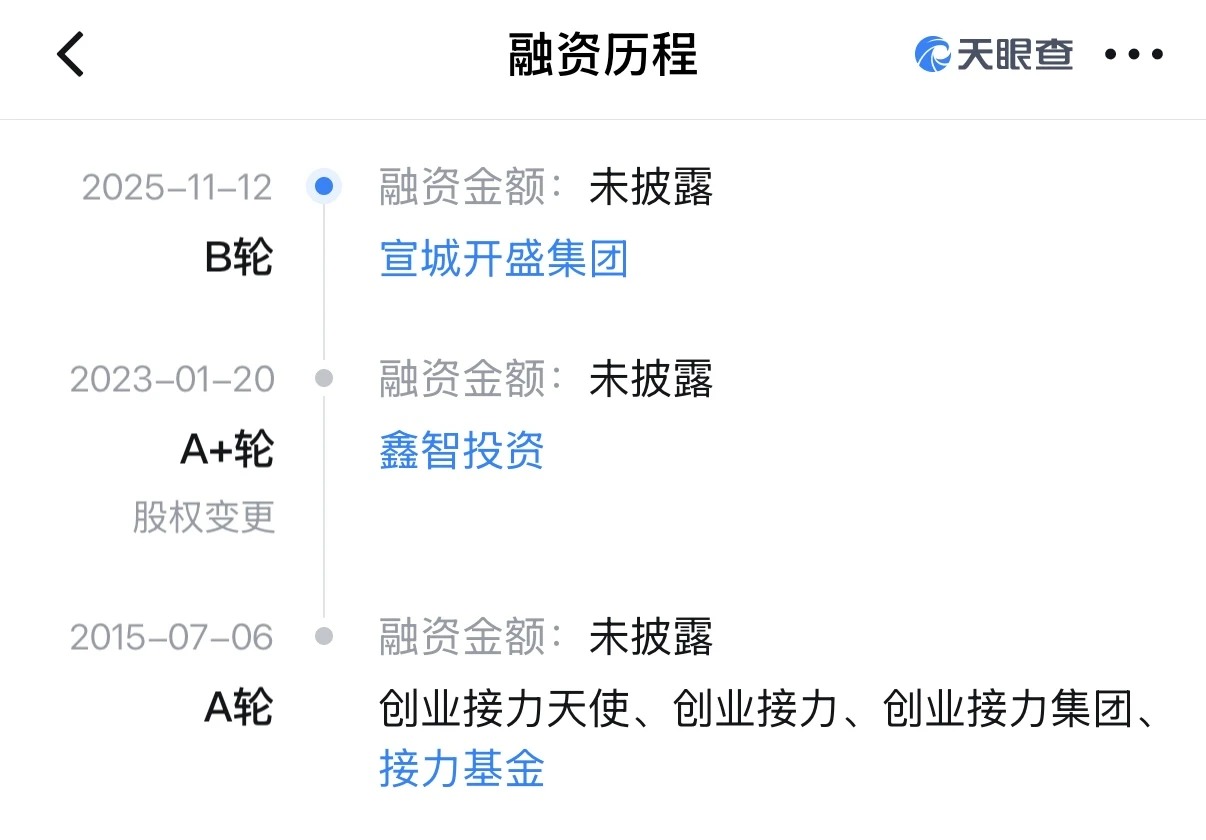1206x840 pixels.
Task: Open investor 接力基金 link
Action: (x=461, y=769)
